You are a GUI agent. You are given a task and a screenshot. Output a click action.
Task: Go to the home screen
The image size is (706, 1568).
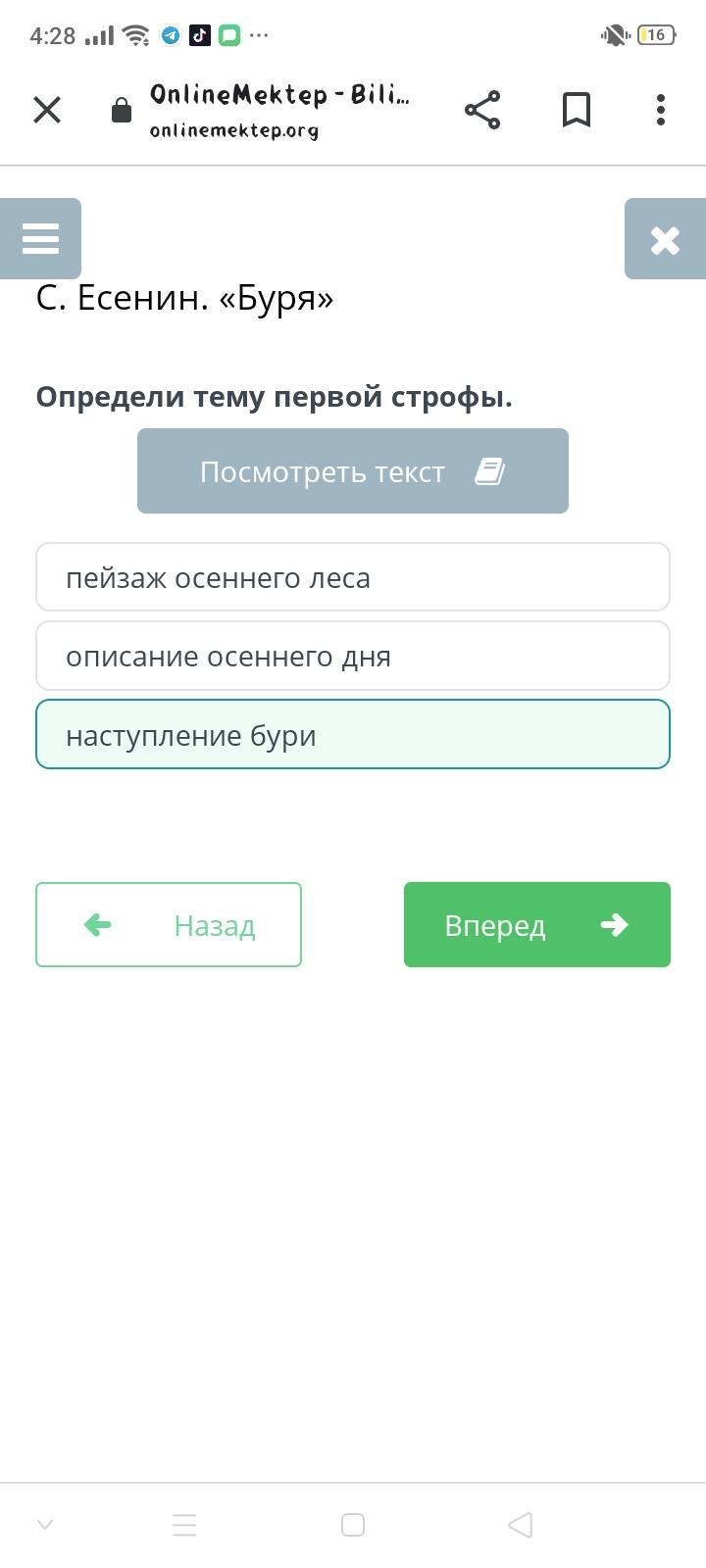tap(353, 1525)
